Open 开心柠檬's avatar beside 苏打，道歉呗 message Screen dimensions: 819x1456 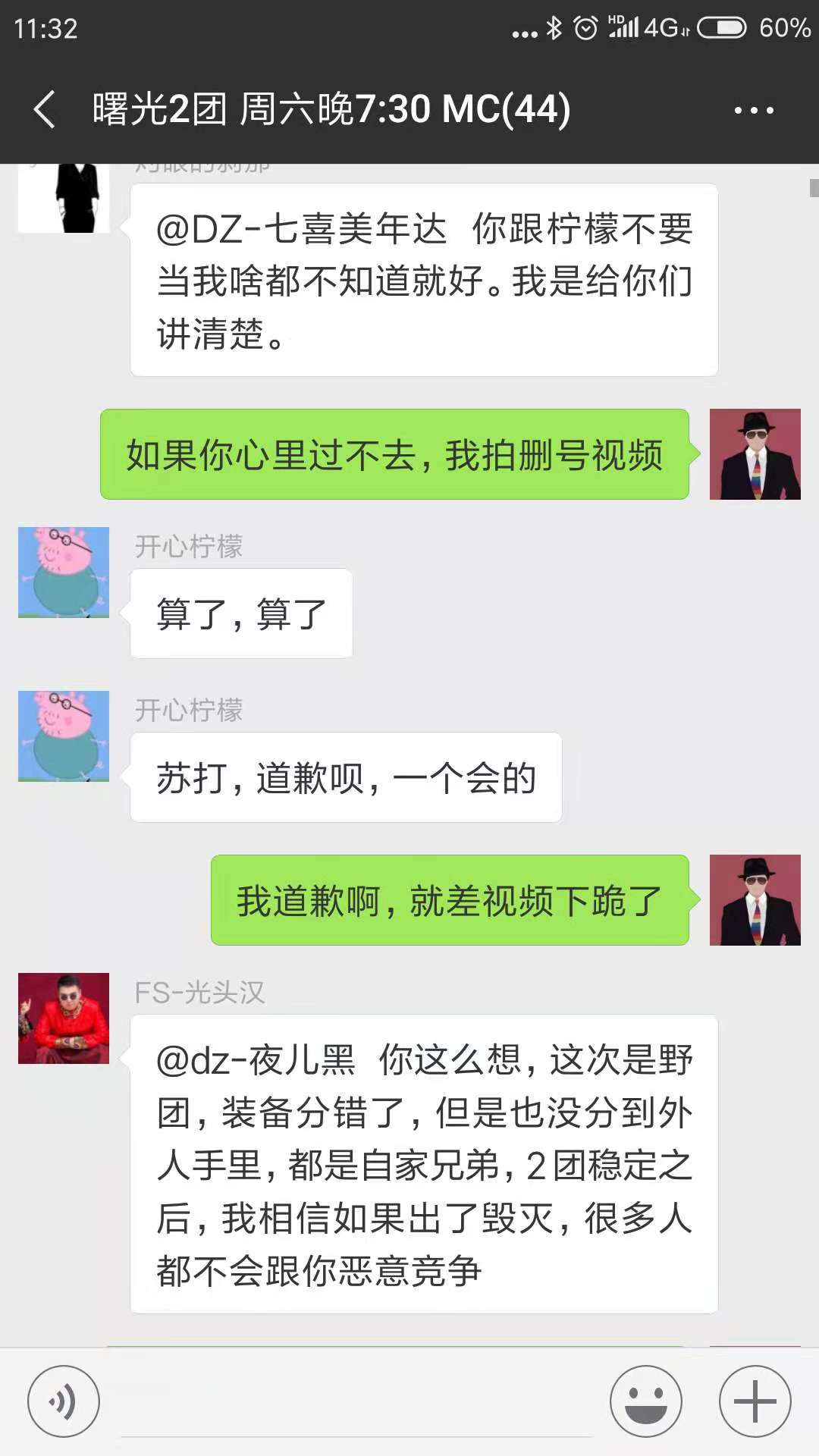(x=64, y=736)
